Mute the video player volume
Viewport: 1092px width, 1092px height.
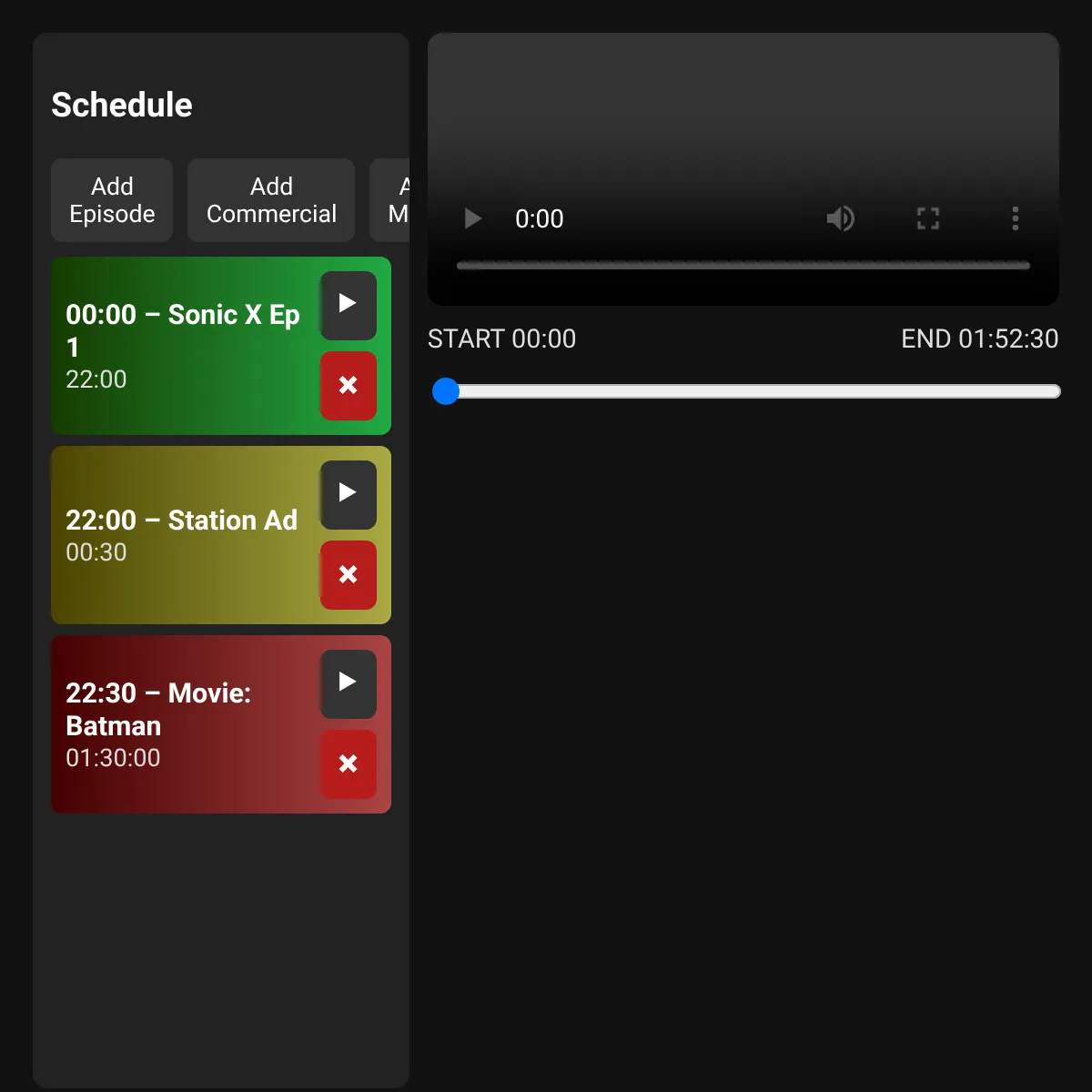pyautogui.click(x=840, y=218)
